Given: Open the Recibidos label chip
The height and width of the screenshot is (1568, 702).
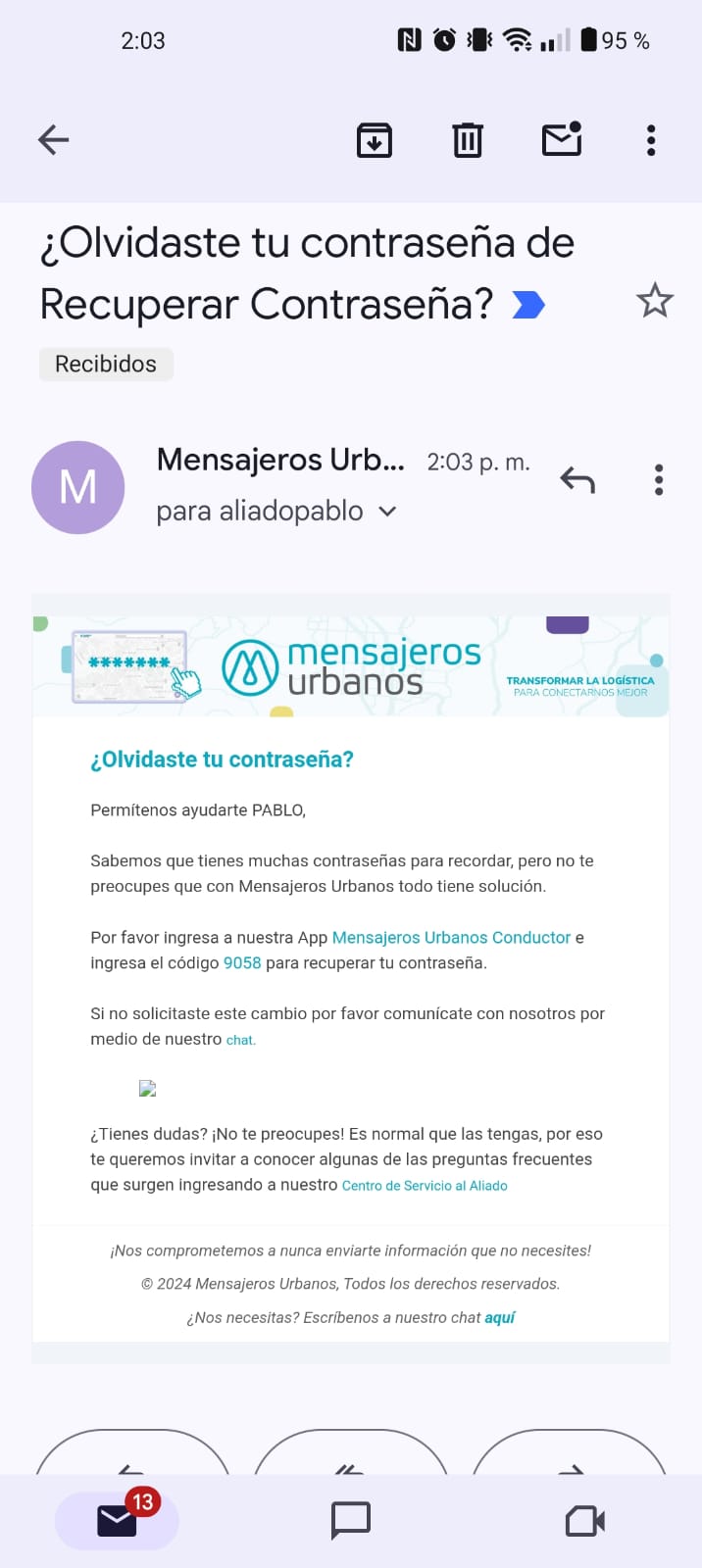Looking at the screenshot, I should point(106,365).
